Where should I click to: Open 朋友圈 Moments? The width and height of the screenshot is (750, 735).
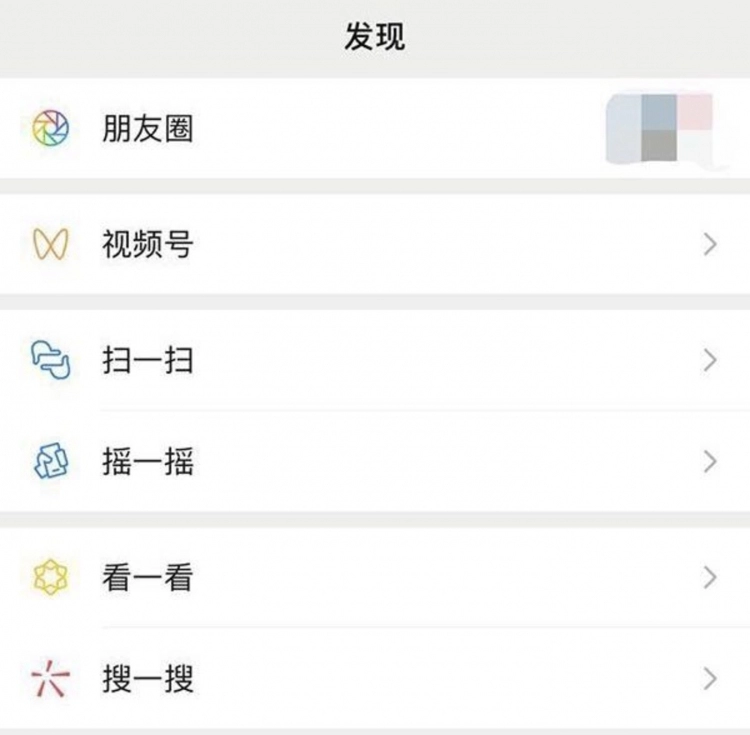(x=147, y=129)
